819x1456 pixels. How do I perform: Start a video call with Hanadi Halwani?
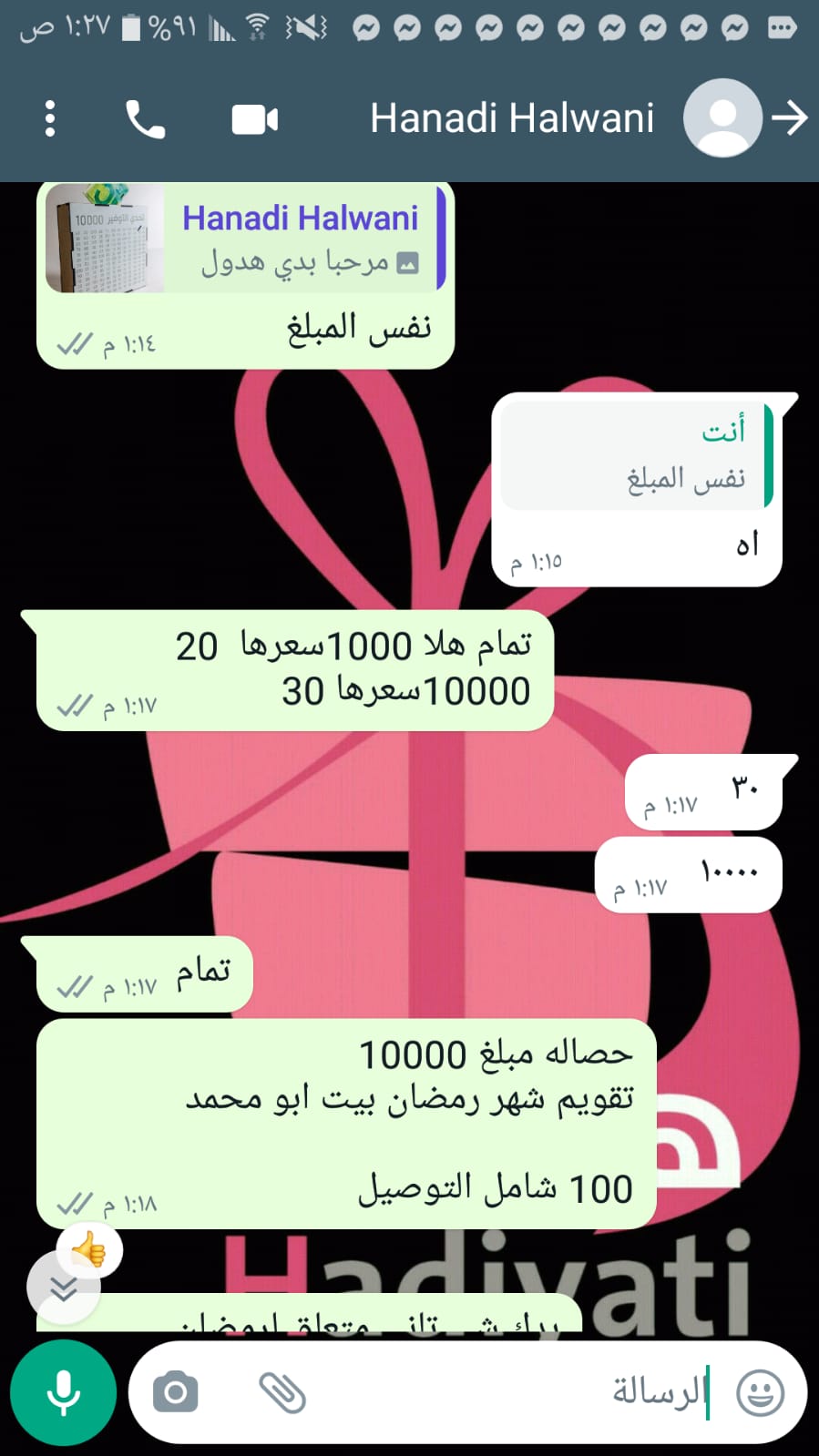point(254,119)
